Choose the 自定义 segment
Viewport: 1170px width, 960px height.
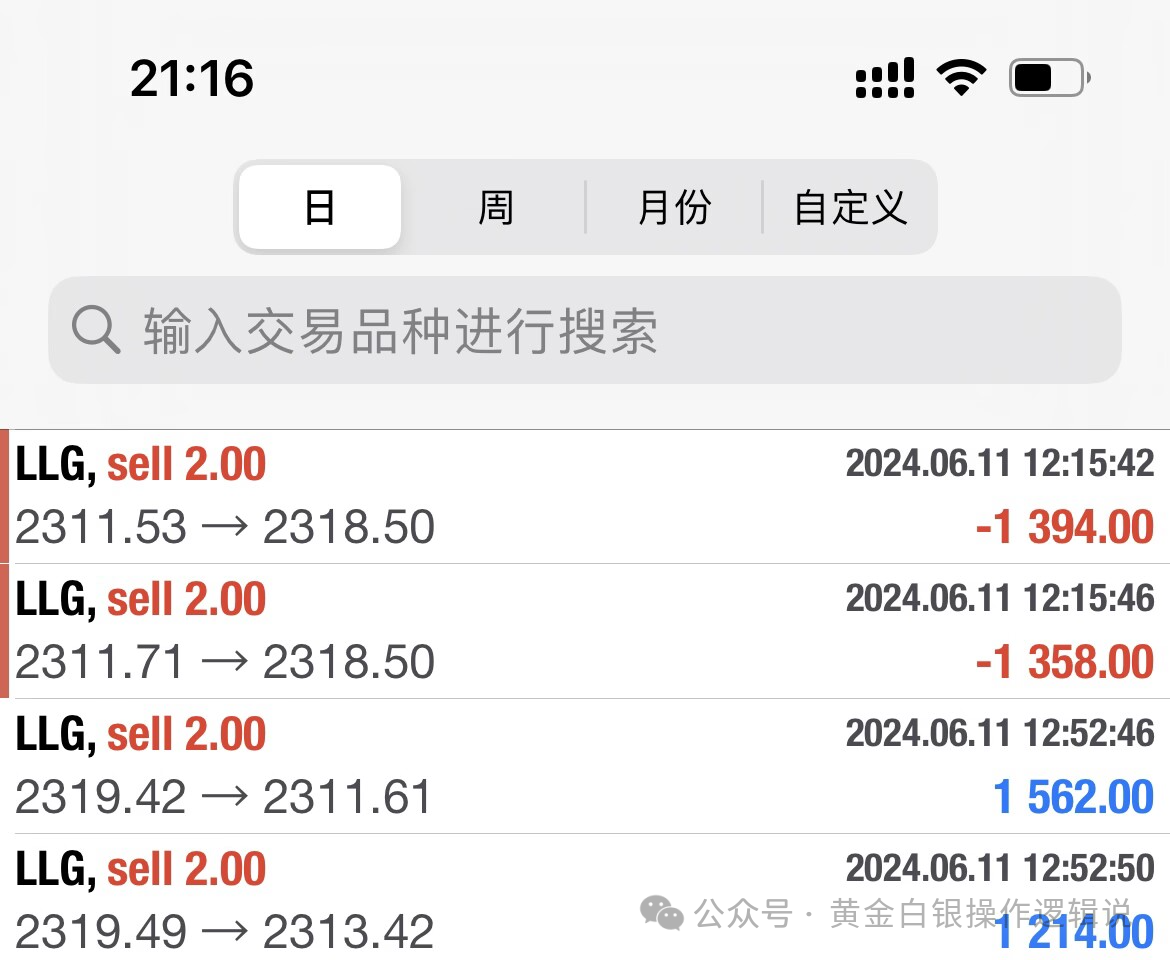pos(850,208)
